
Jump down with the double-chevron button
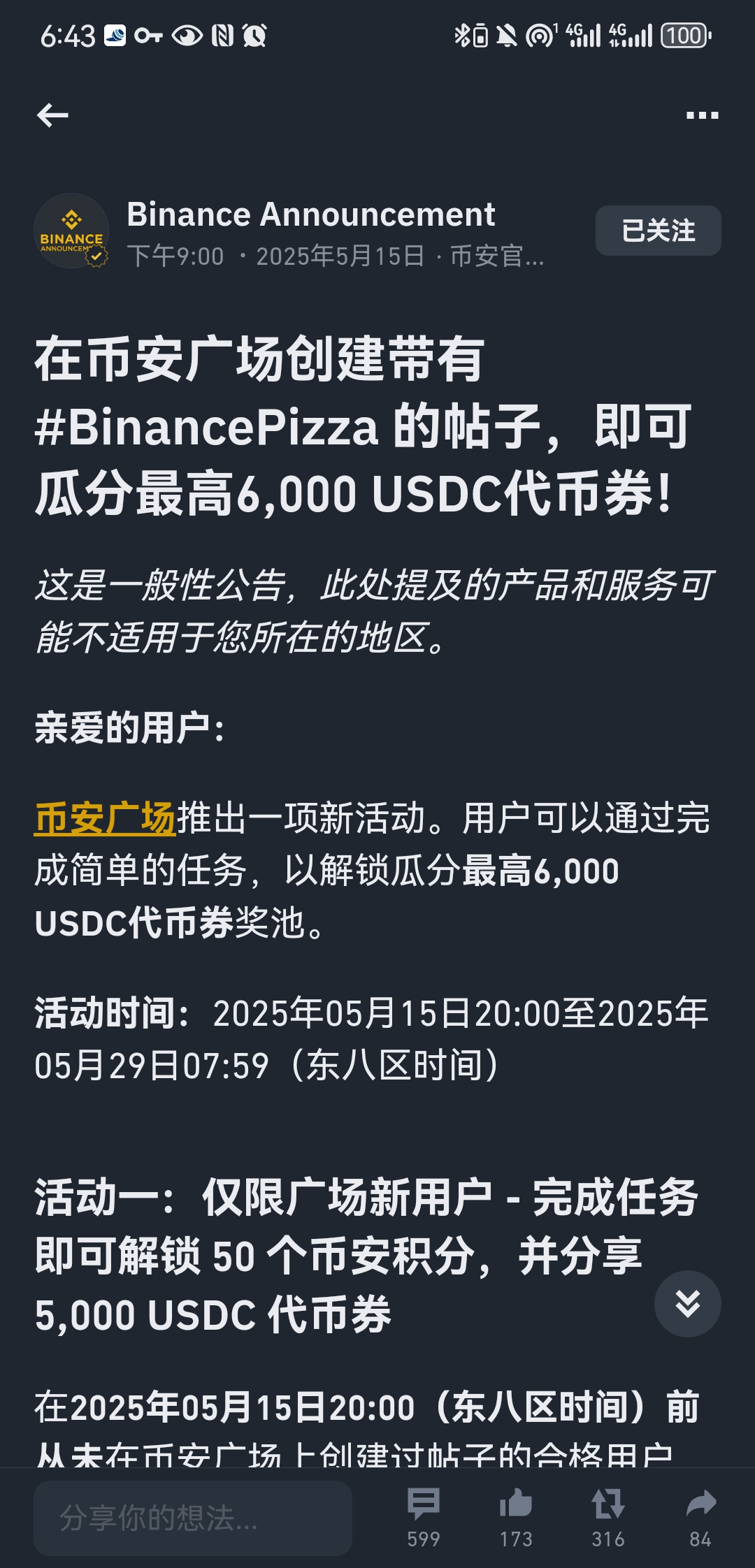(x=687, y=1303)
